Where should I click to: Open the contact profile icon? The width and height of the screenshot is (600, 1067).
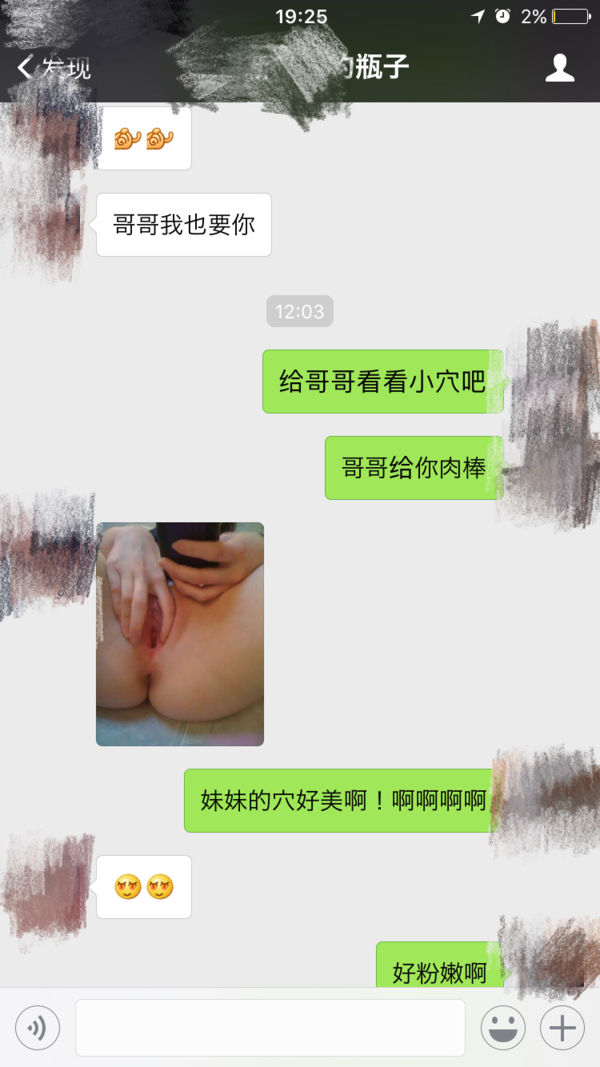pyautogui.click(x=559, y=68)
